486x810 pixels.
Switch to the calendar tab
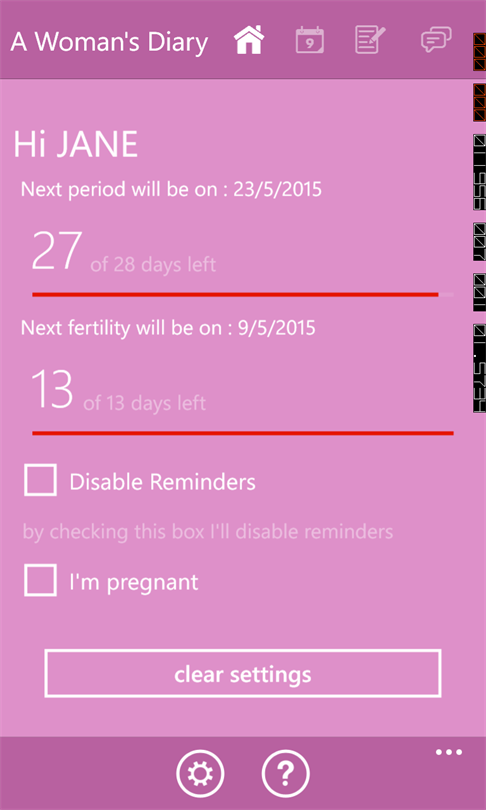[x=310, y=40]
